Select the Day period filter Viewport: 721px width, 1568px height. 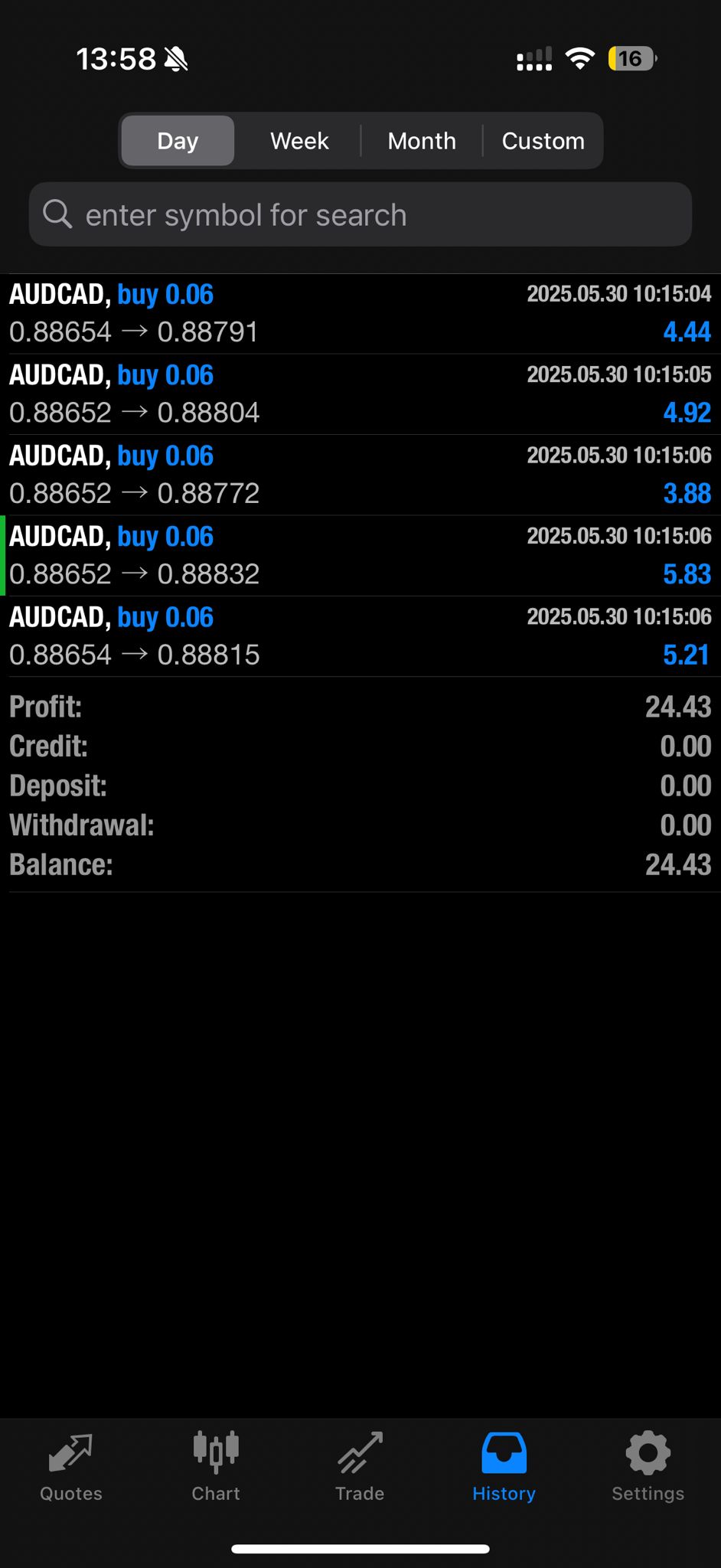coord(178,141)
